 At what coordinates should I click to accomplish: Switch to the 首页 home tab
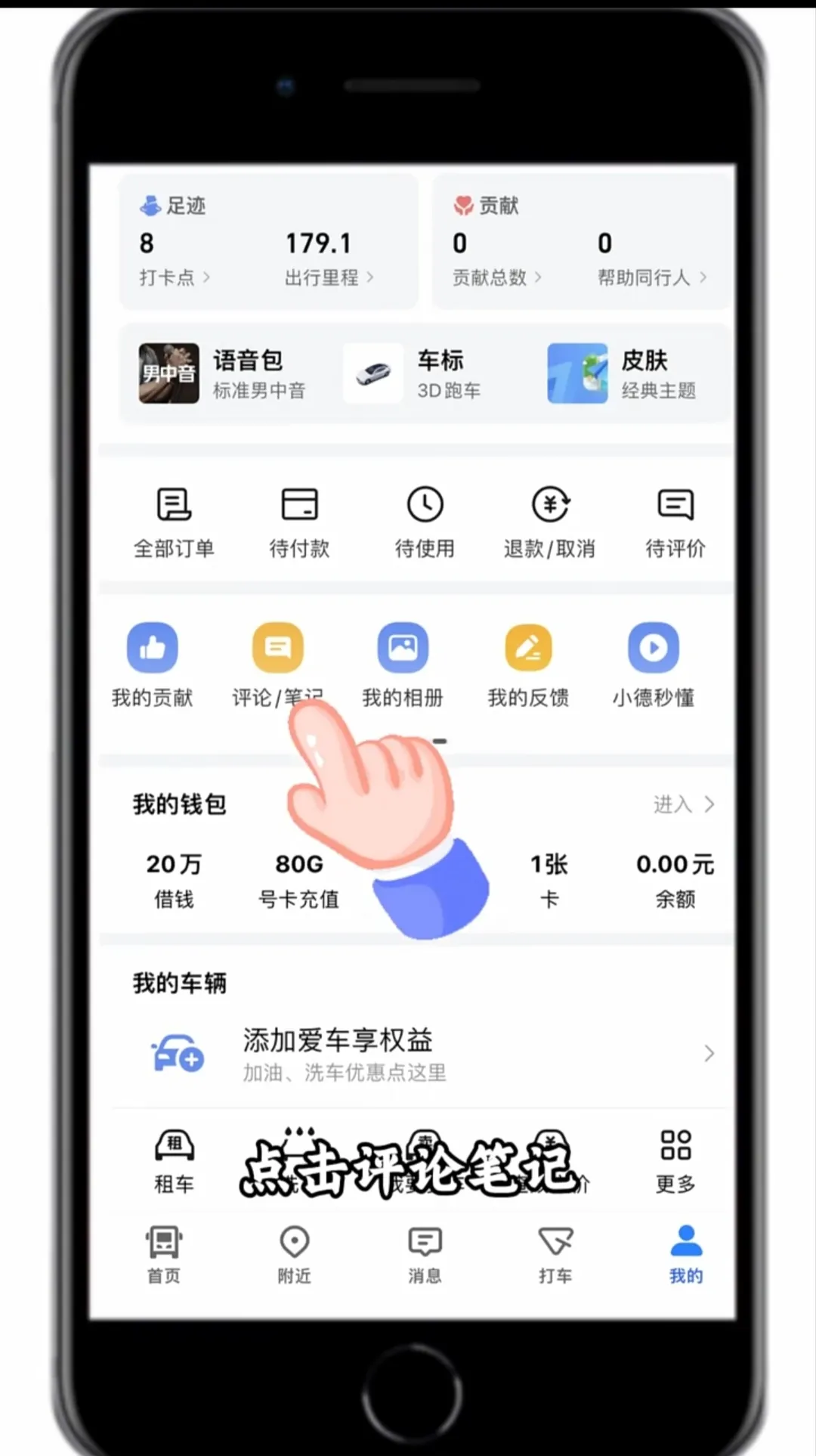[164, 1255]
